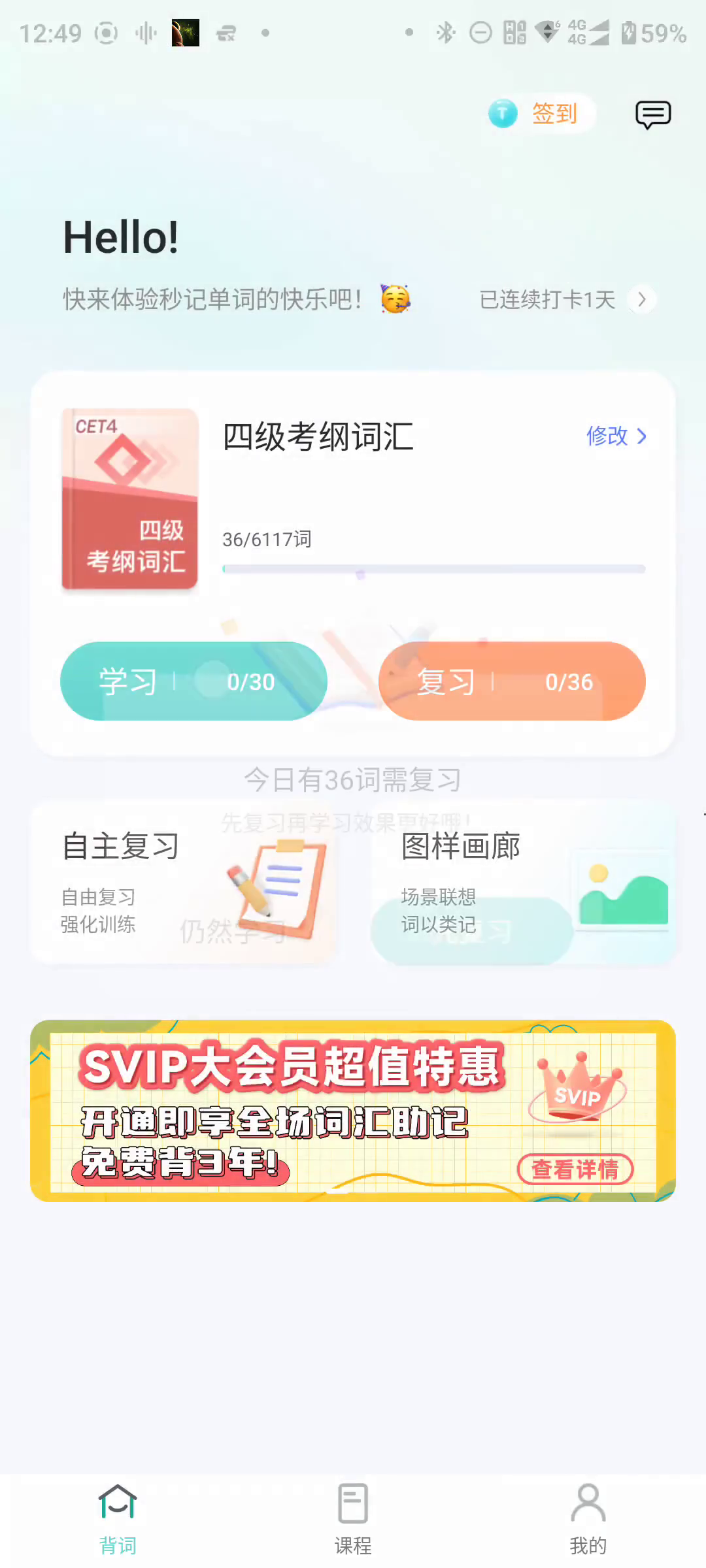Tap 查看详情 on the SVIP banner
Image resolution: width=706 pixels, height=1568 pixels.
[x=575, y=1169]
